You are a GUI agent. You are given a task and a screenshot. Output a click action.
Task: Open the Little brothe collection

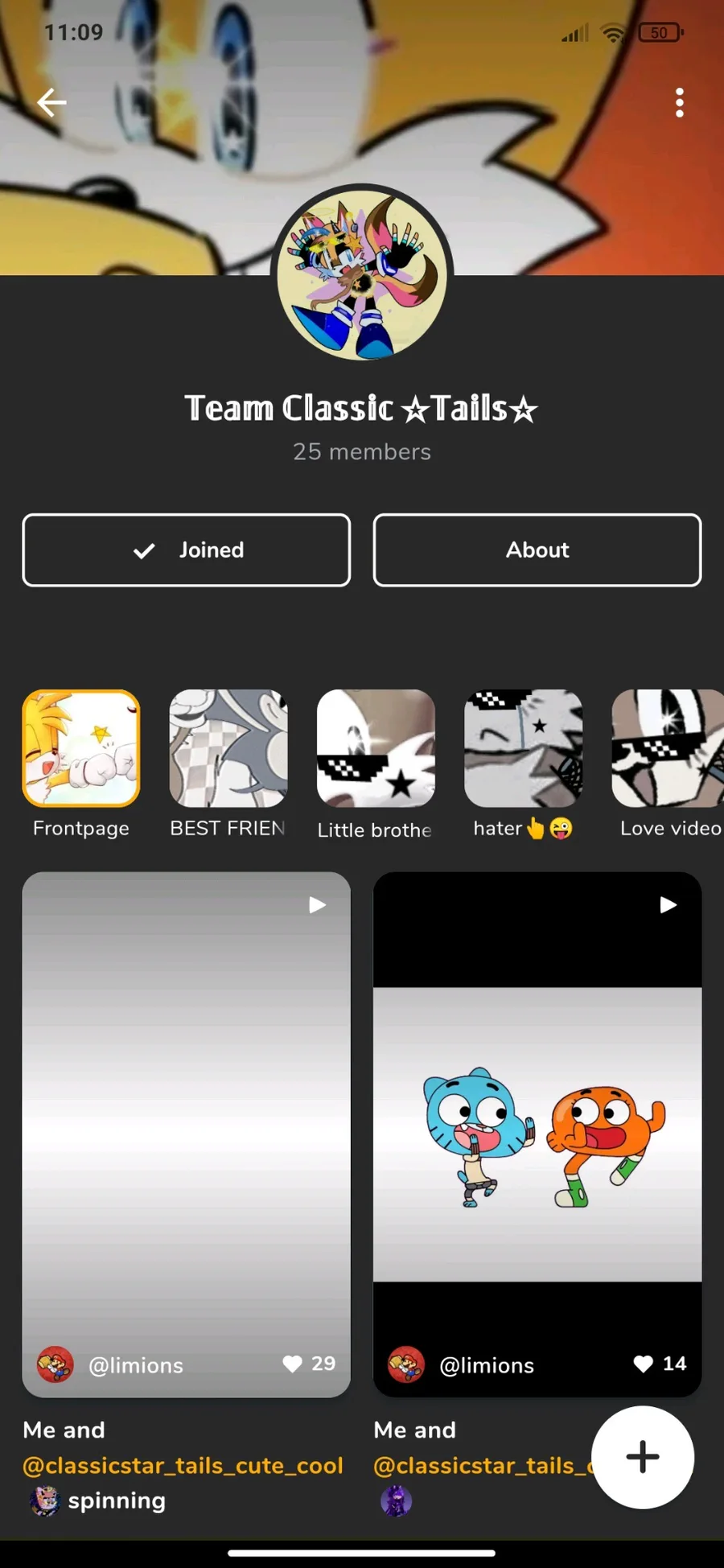[376, 749]
